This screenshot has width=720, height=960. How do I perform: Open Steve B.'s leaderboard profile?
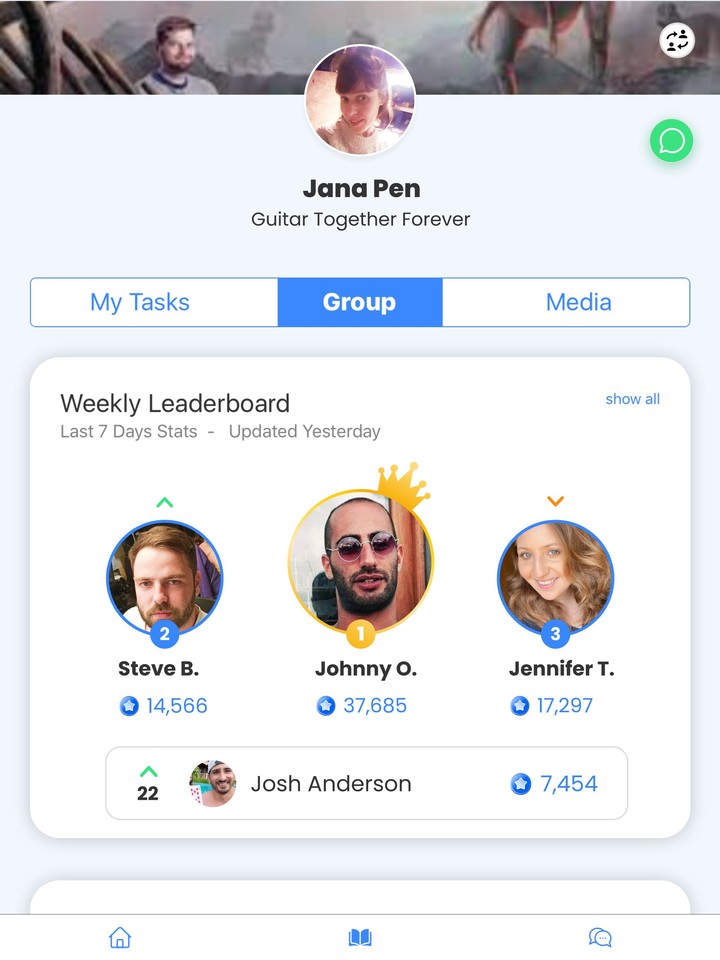click(x=165, y=578)
